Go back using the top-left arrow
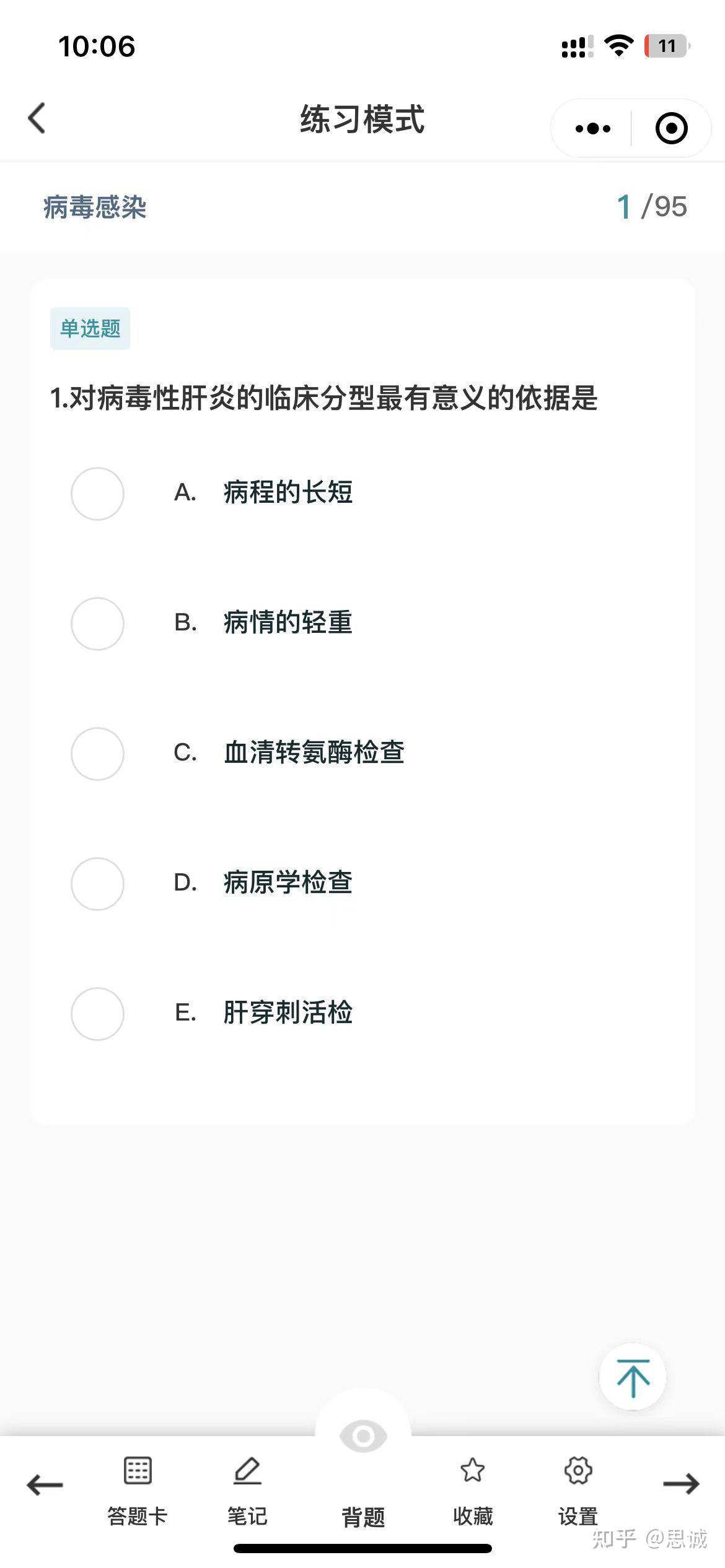The height and width of the screenshot is (1568, 725). pyautogui.click(x=37, y=118)
